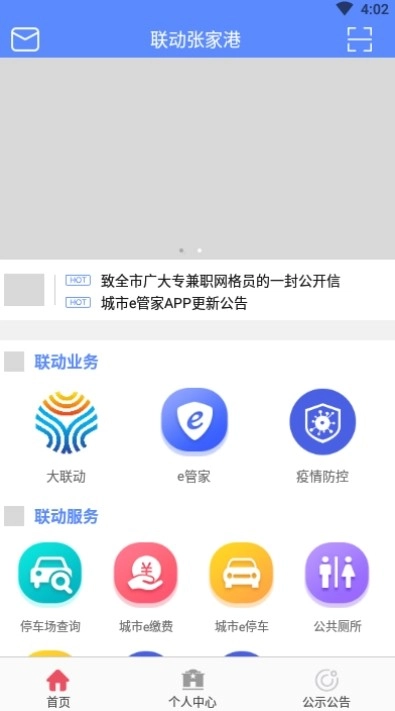Image resolution: width=395 pixels, height=711 pixels.
Task: Read the open letter to grid workers
Action: (x=220, y=281)
